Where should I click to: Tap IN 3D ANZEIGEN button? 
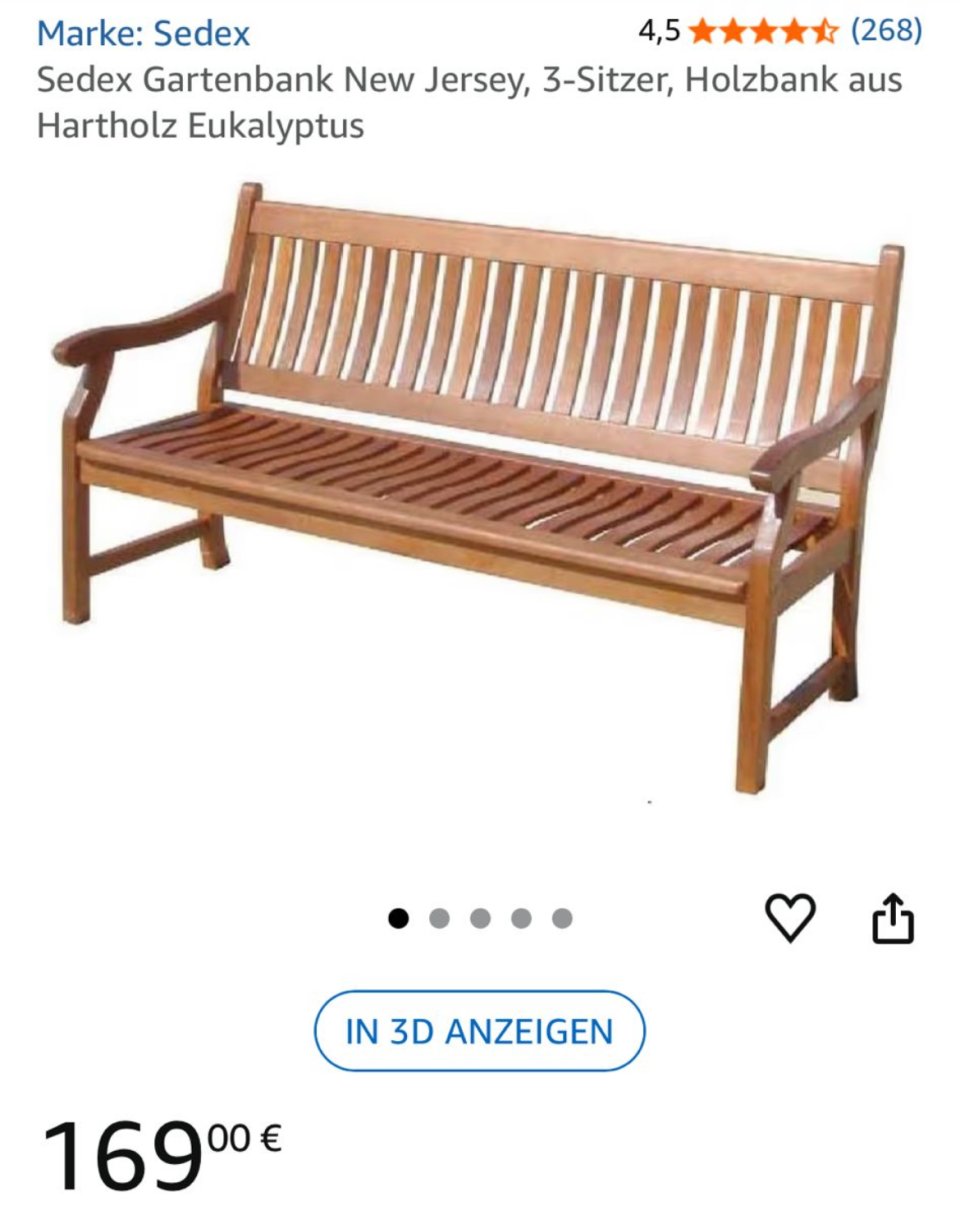click(479, 1031)
